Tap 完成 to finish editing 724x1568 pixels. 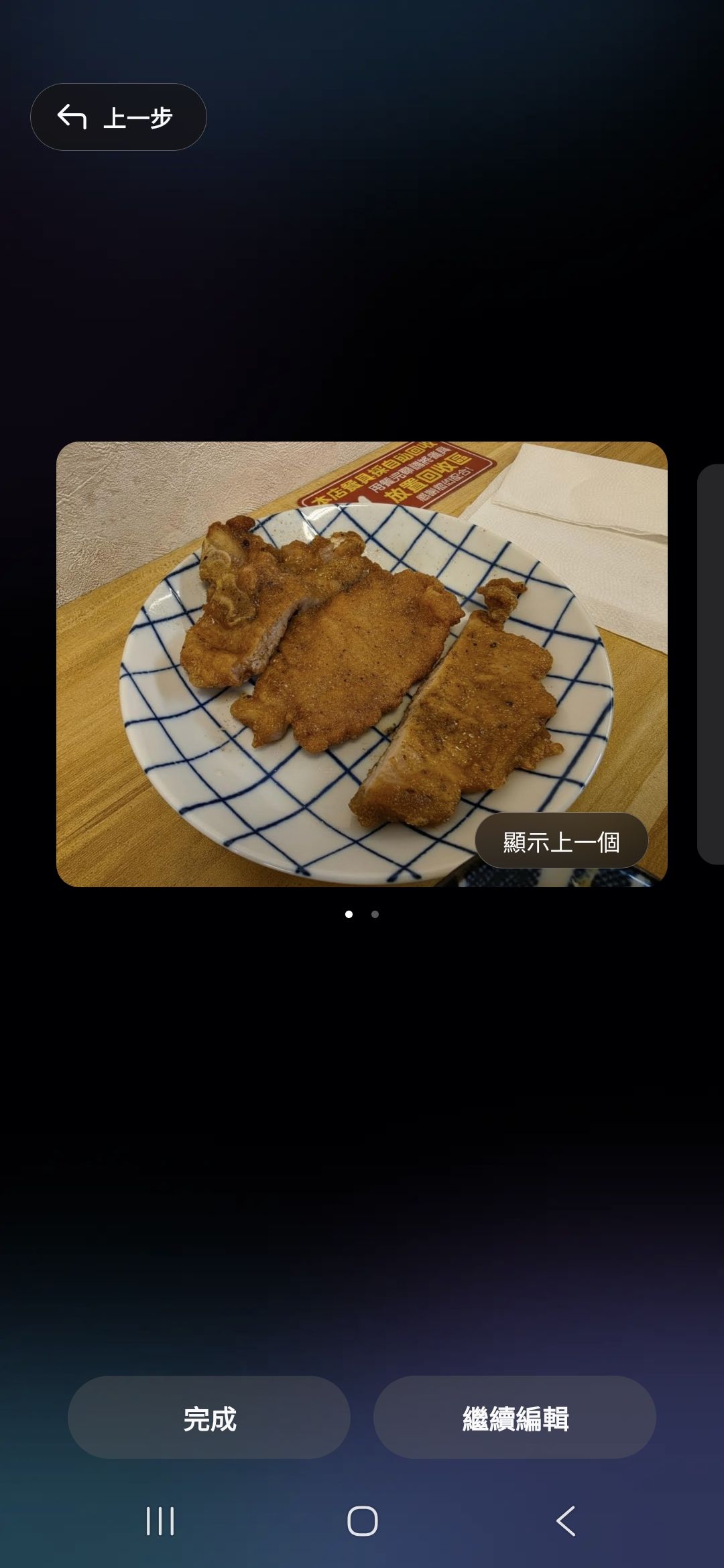click(209, 1418)
